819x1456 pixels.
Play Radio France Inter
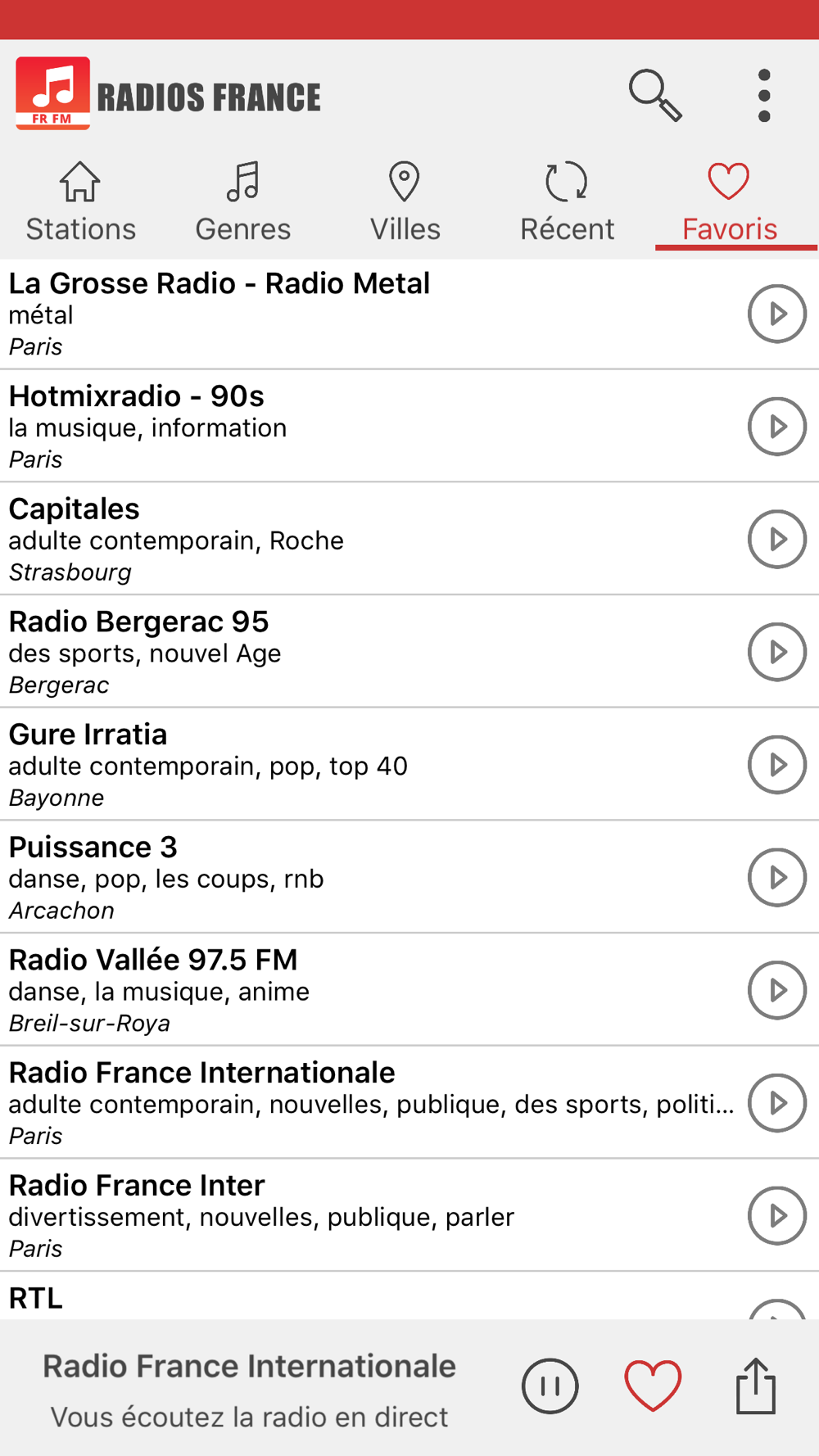click(776, 1216)
